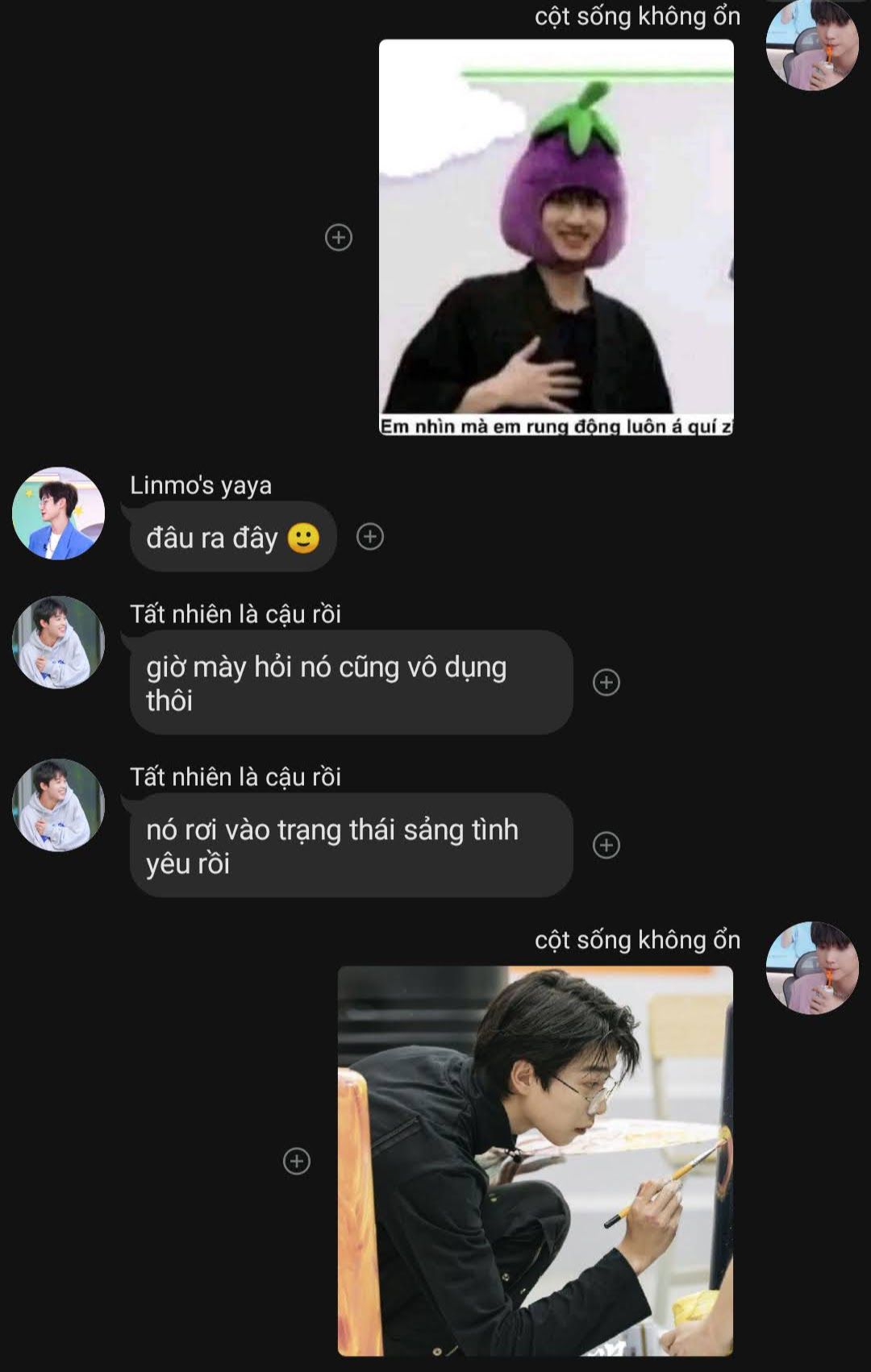React to "nó rơi vào trạng thái" message
871x1372 pixels.
coord(606,846)
